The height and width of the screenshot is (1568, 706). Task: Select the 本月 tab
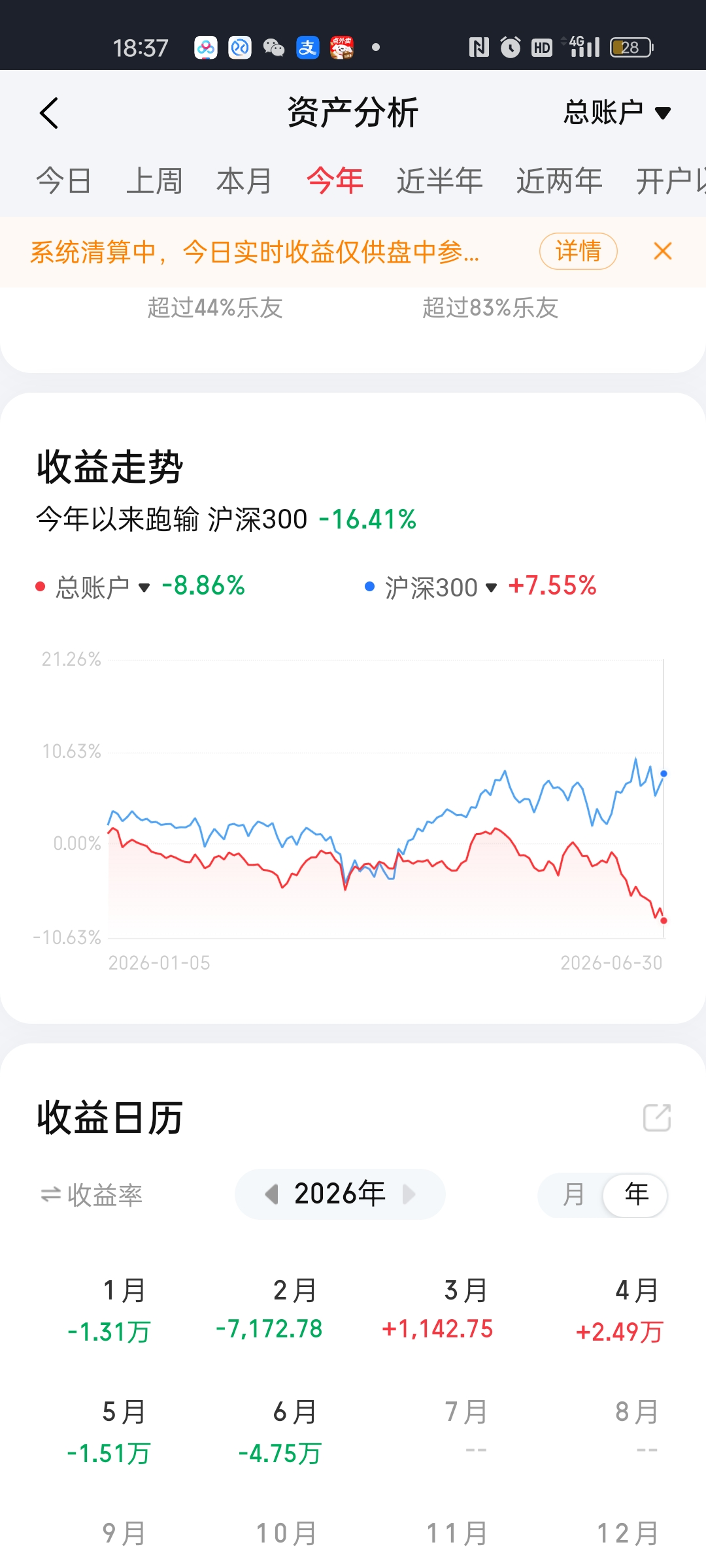(x=244, y=181)
